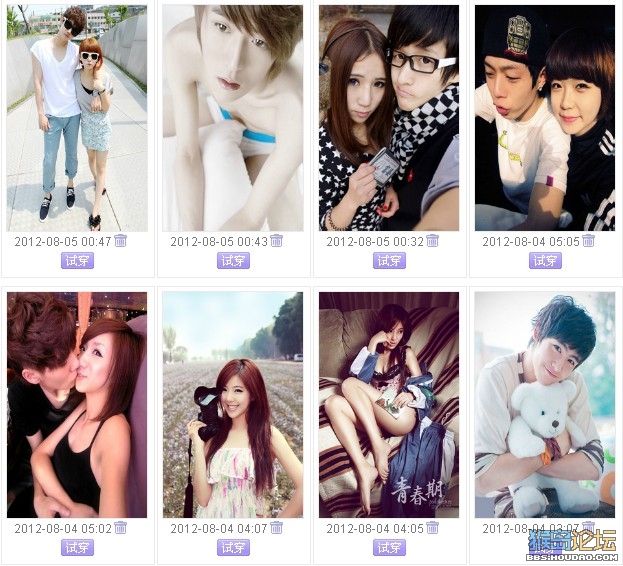This screenshot has height=566, width=623.
Task: Tap 试穿 under the 2012-08-05 00:32 photo
Action: click(389, 261)
